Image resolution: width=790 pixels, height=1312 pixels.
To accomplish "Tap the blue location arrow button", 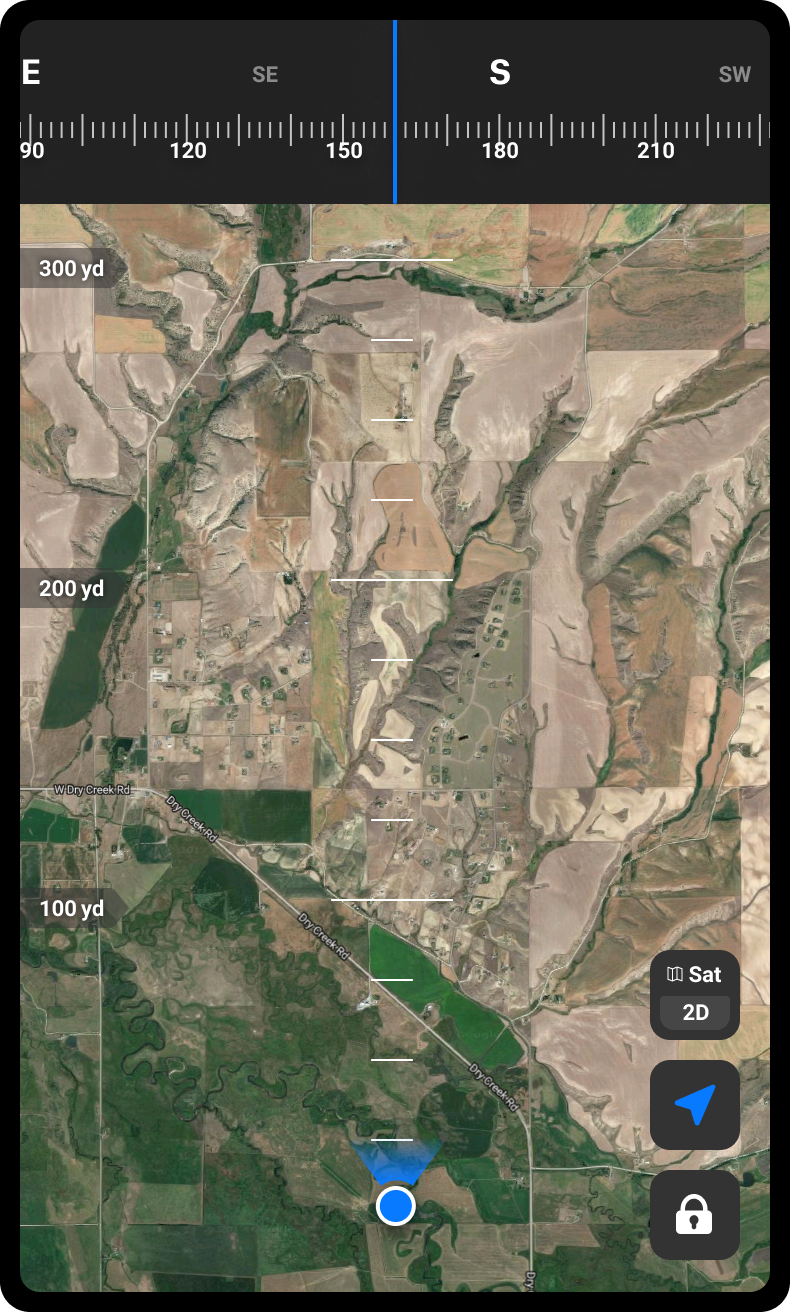I will [695, 1105].
